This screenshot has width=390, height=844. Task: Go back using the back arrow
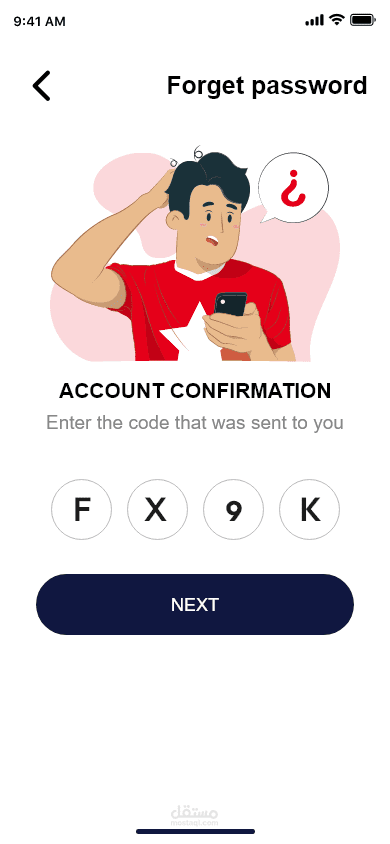tap(41, 86)
